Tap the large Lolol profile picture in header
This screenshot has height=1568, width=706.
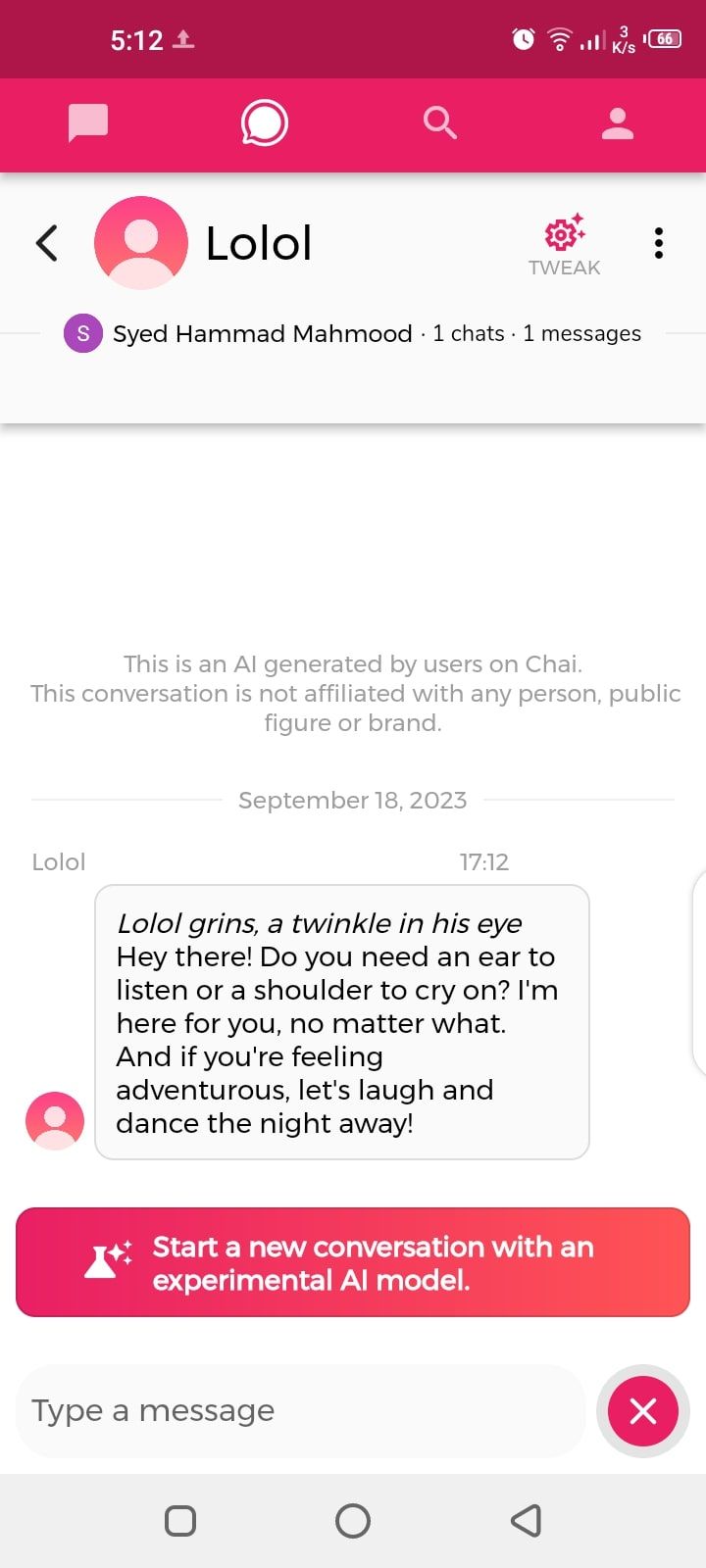pos(141,243)
